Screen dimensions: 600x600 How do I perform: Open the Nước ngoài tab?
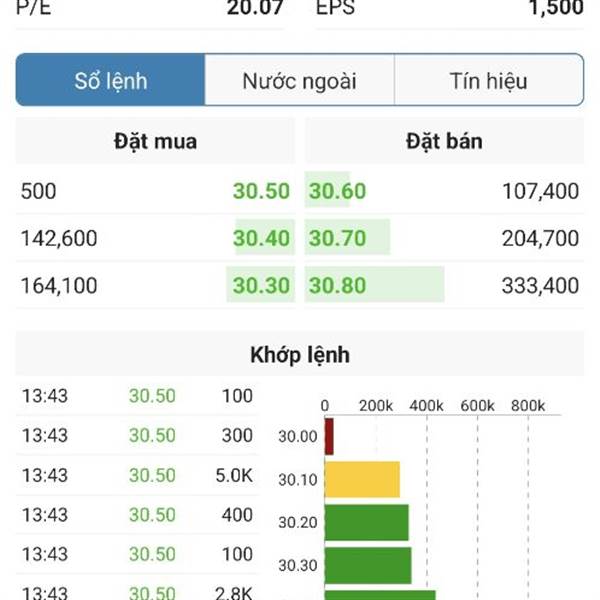[x=299, y=81]
